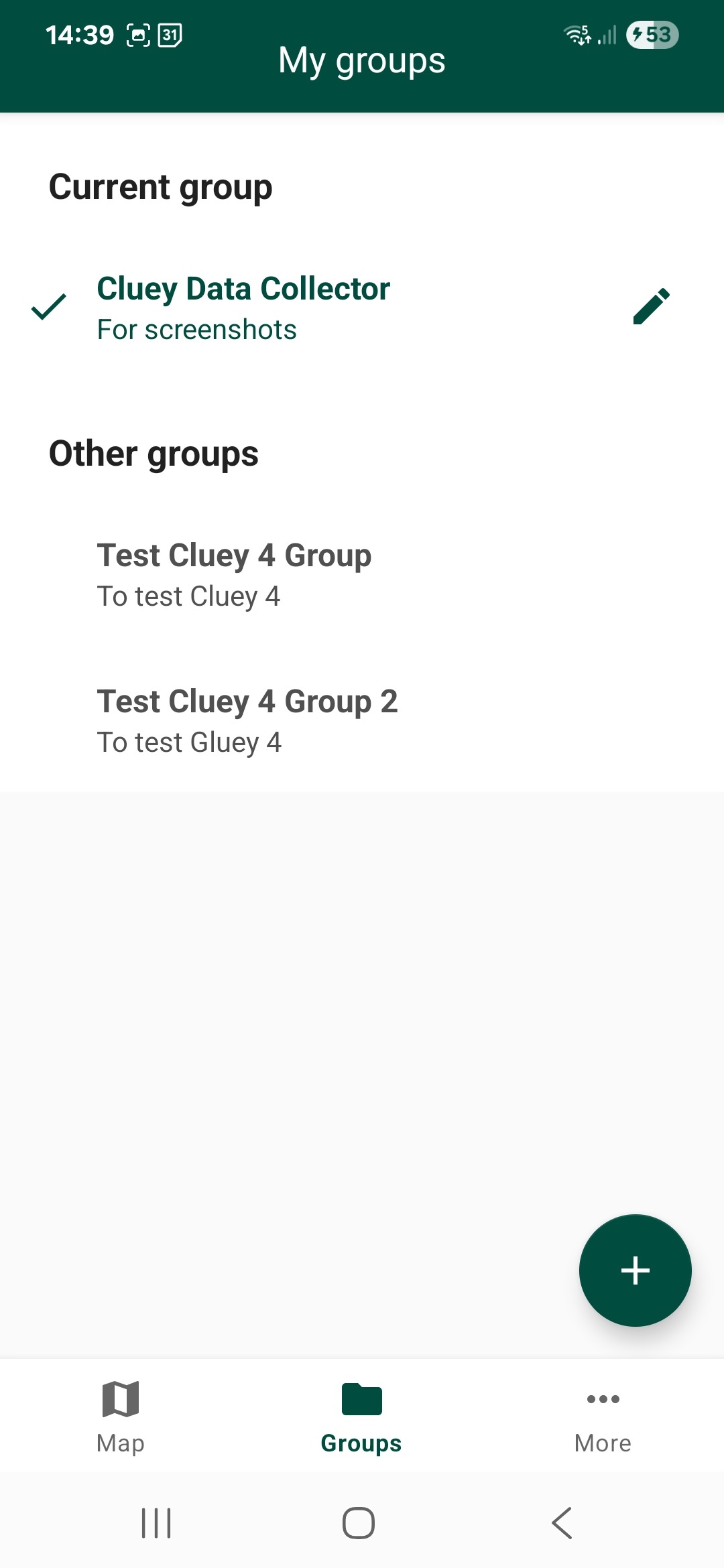Add a new group with plus button
724x1568 pixels.
pyautogui.click(x=635, y=1270)
